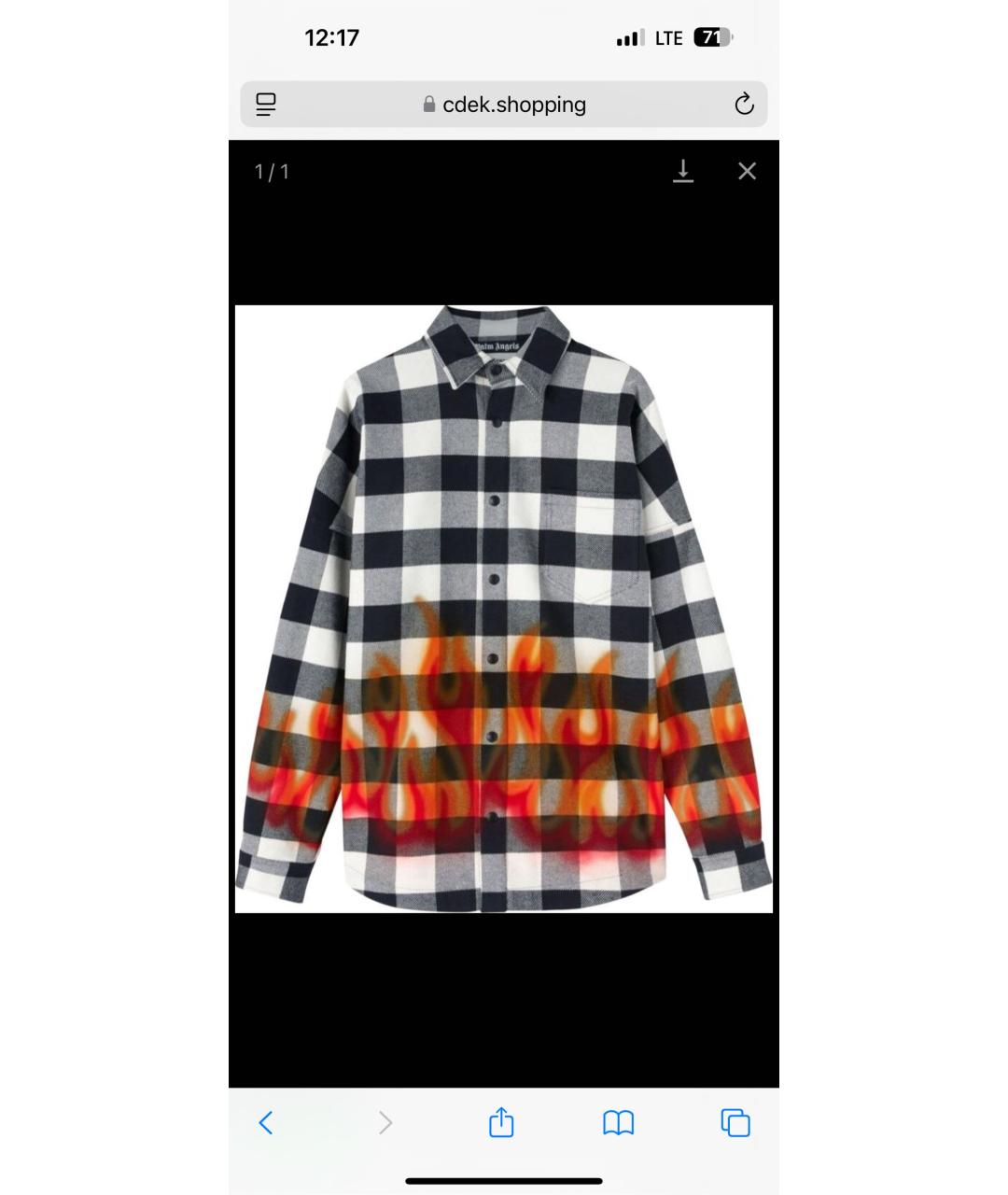Open Safari bookmarks
1008x1195 pixels.
[x=618, y=1122]
